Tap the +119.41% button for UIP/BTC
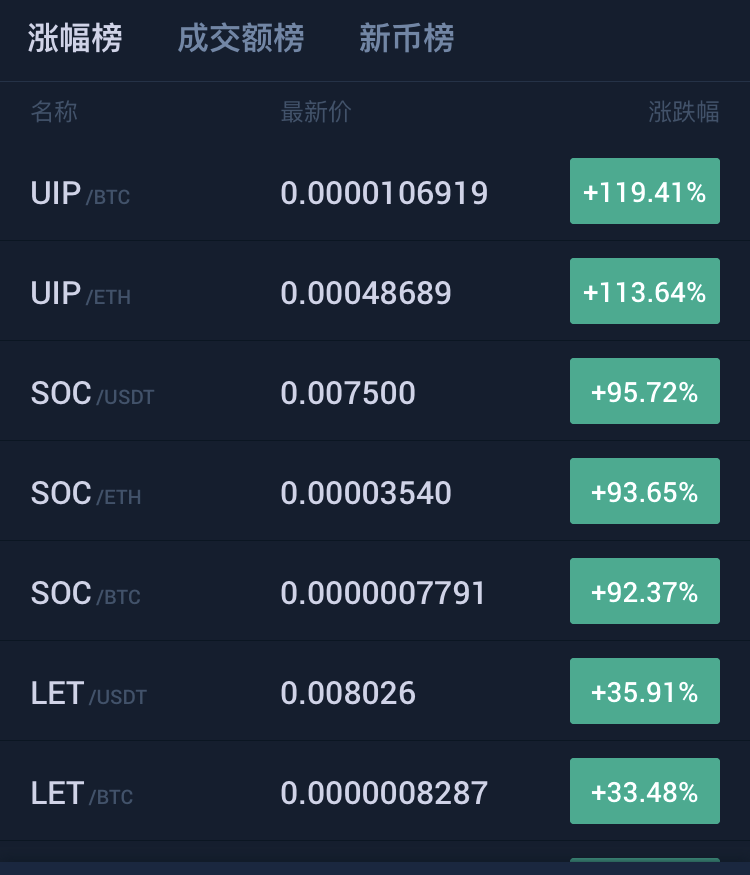750x875 pixels. pyautogui.click(x=644, y=191)
